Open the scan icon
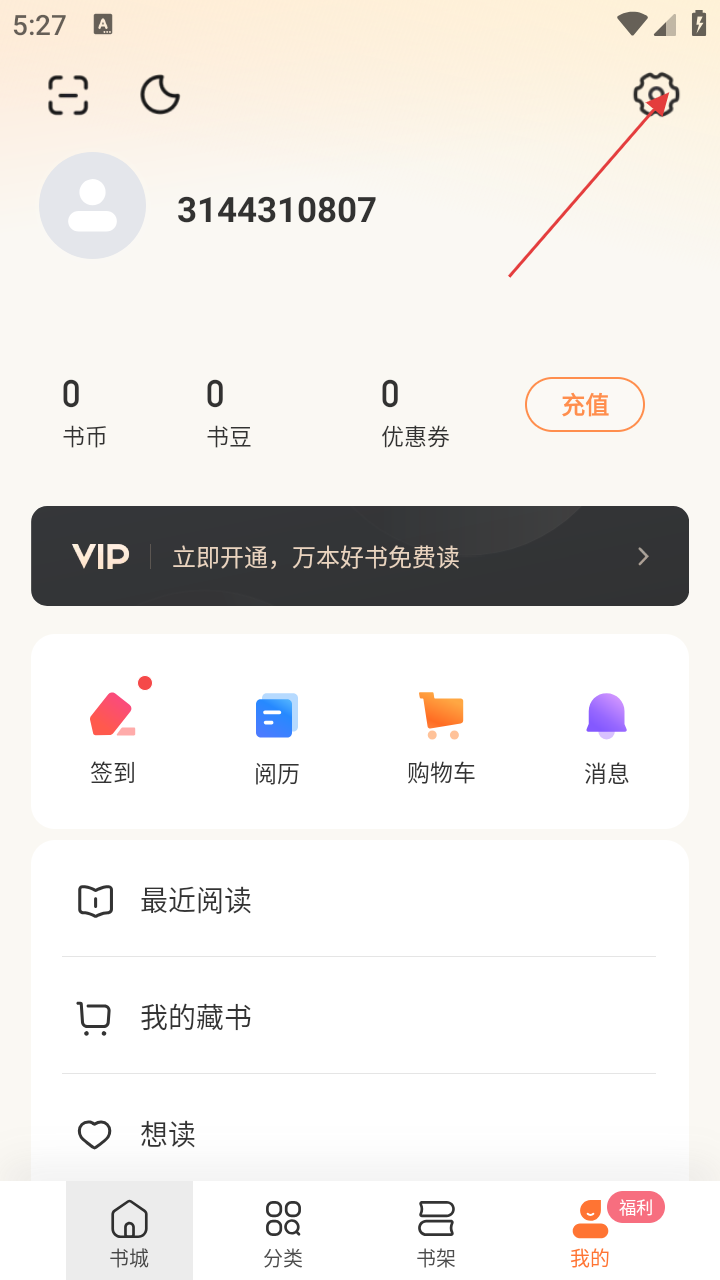 [x=68, y=96]
